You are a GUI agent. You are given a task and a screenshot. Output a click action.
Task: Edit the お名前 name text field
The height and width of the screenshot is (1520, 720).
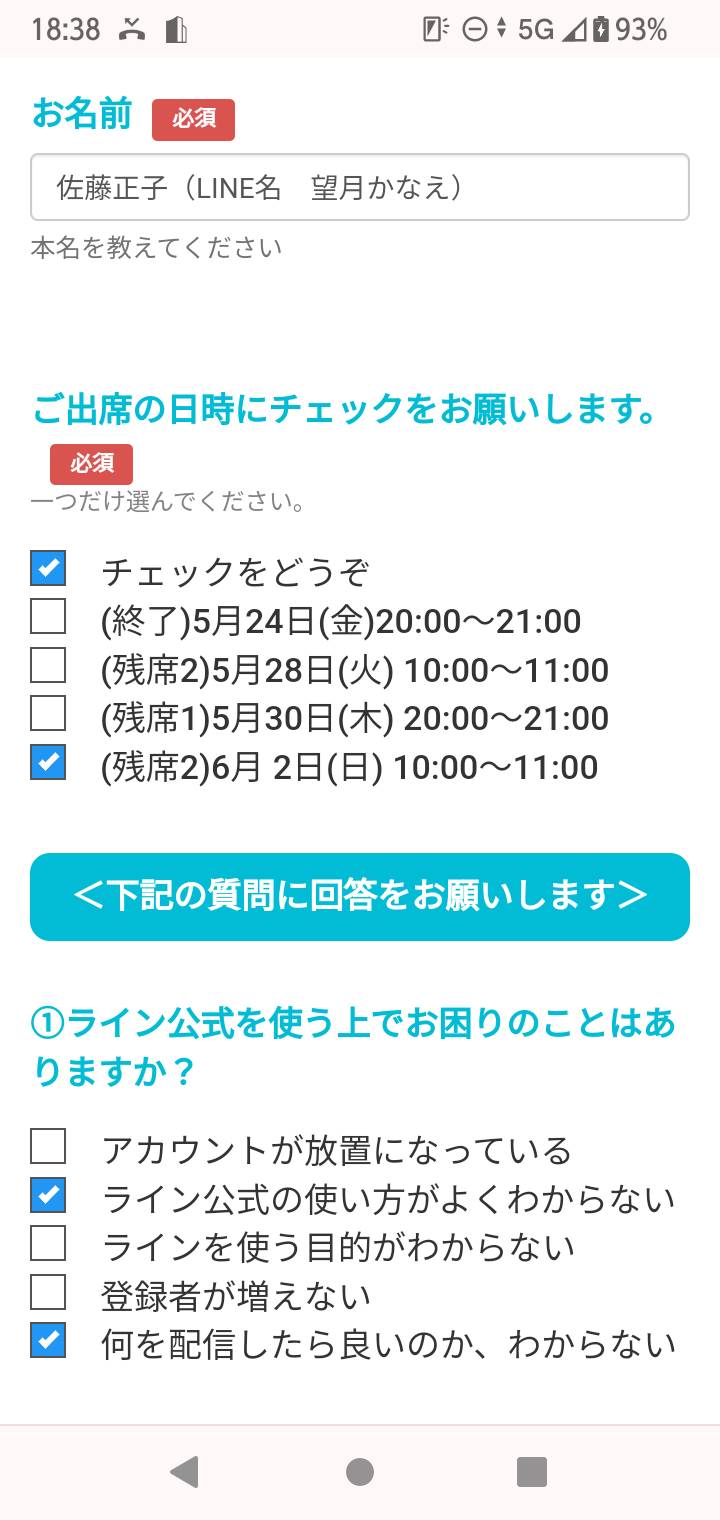point(360,187)
